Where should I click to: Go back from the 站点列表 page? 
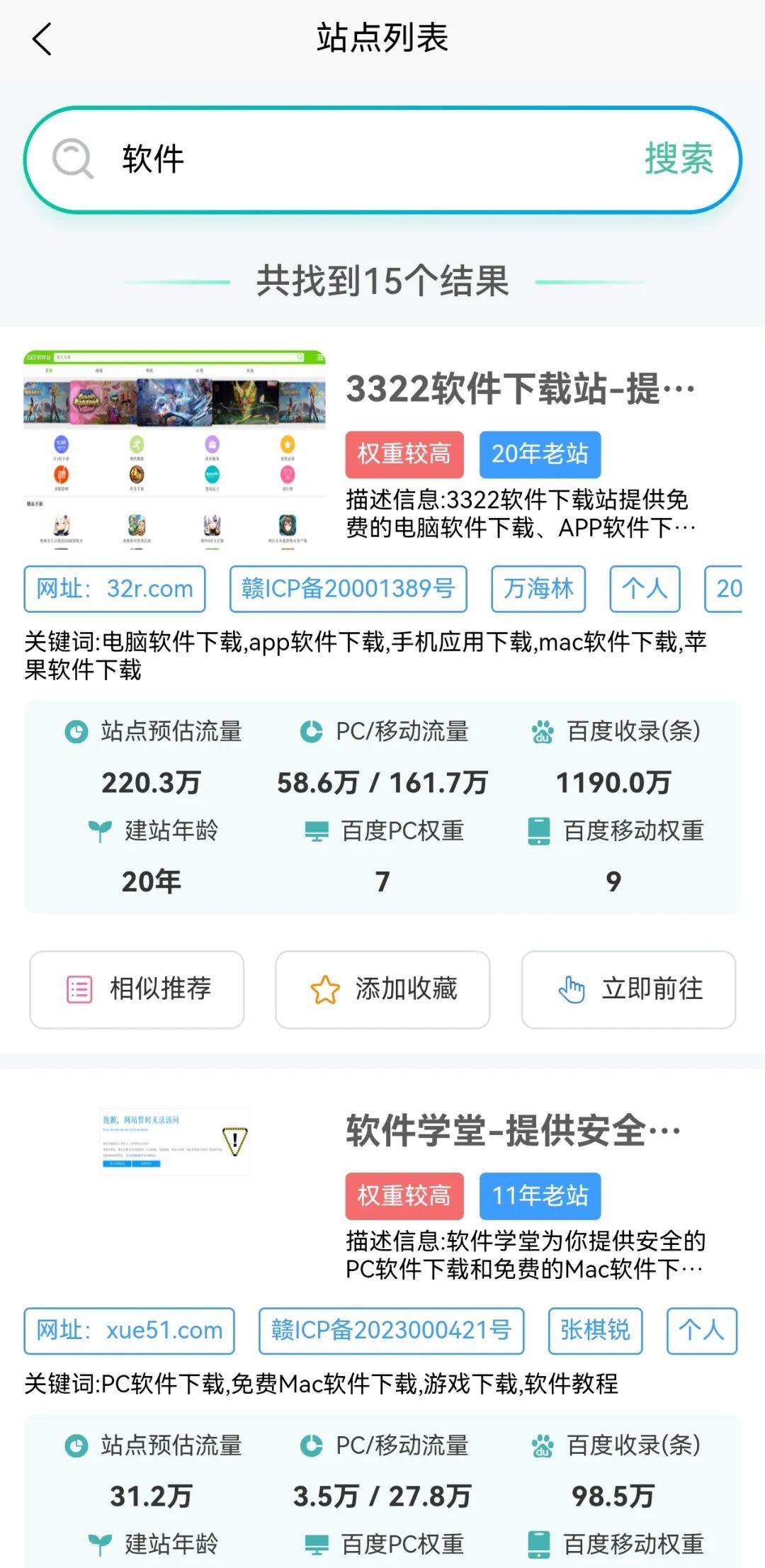click(42, 39)
